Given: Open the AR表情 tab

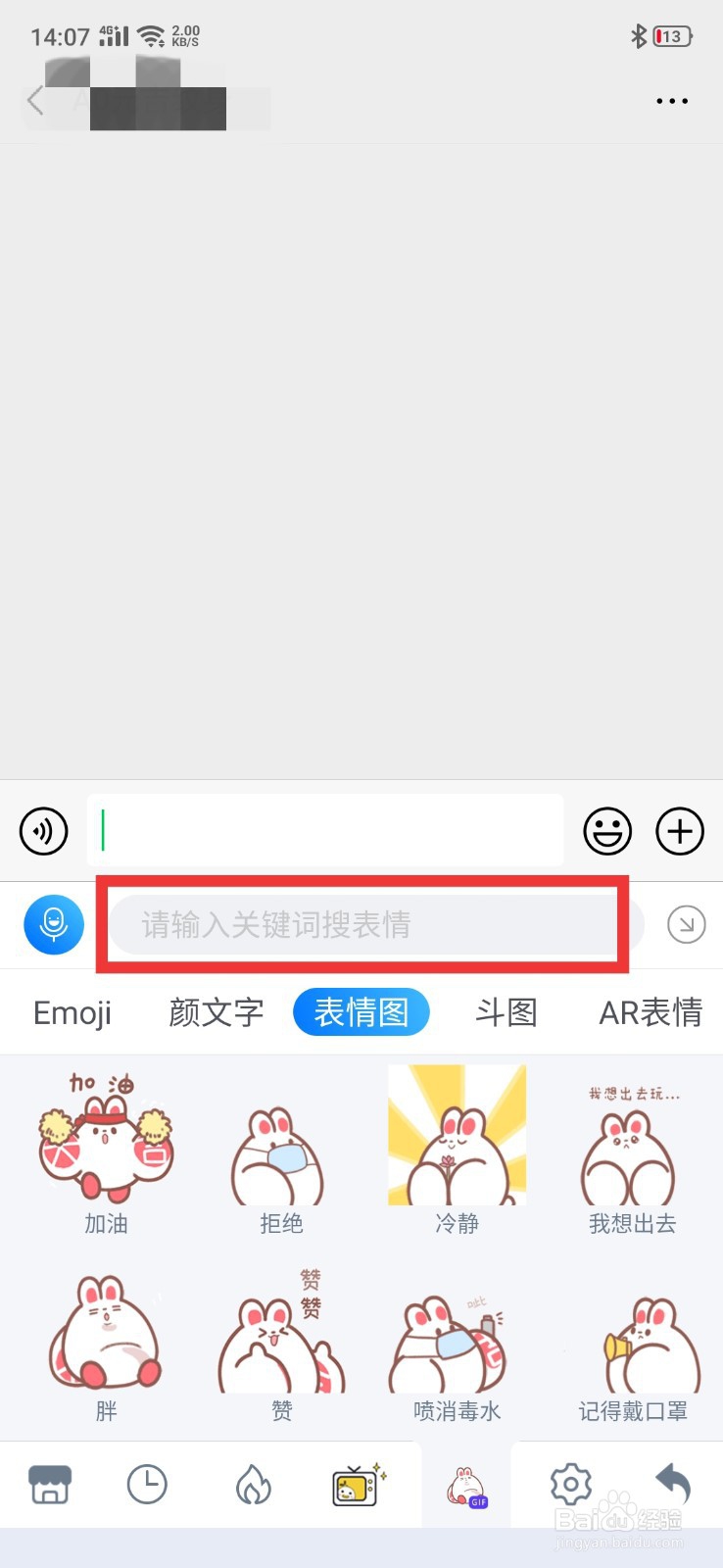Looking at the screenshot, I should coord(650,1012).
